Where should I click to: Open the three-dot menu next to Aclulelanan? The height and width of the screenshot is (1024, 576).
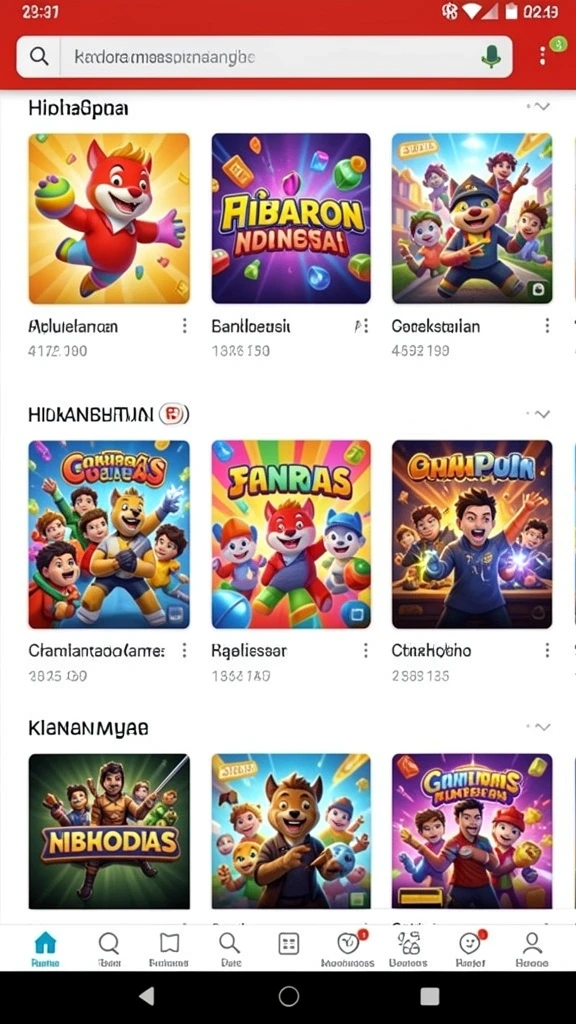[184, 325]
